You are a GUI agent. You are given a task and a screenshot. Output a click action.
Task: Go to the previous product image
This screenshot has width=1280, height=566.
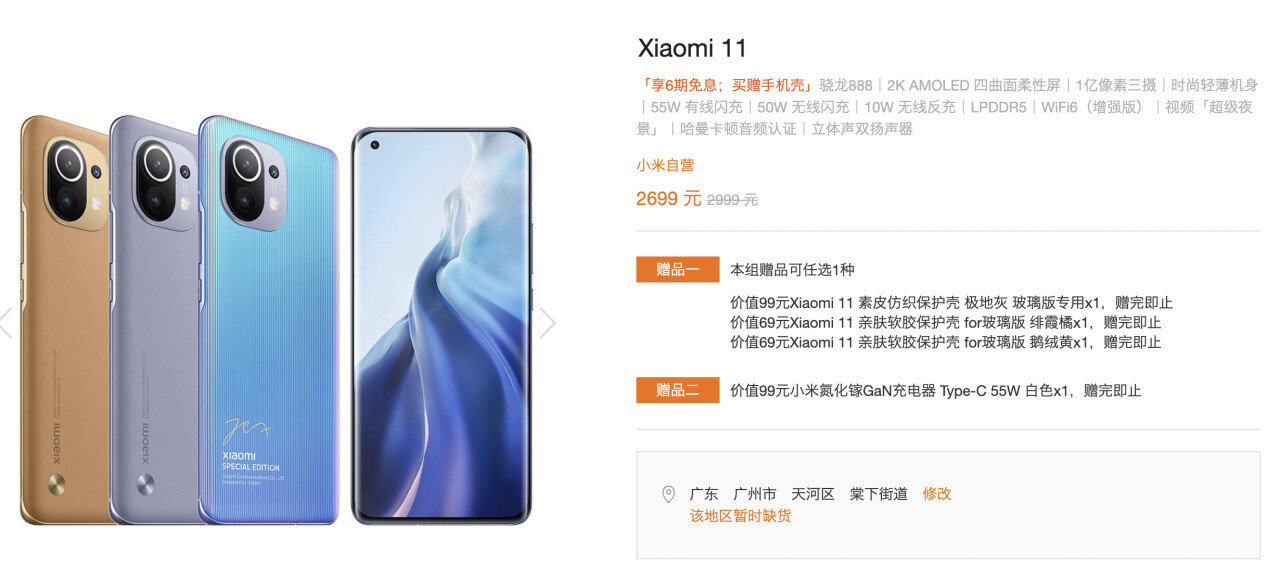point(6,322)
